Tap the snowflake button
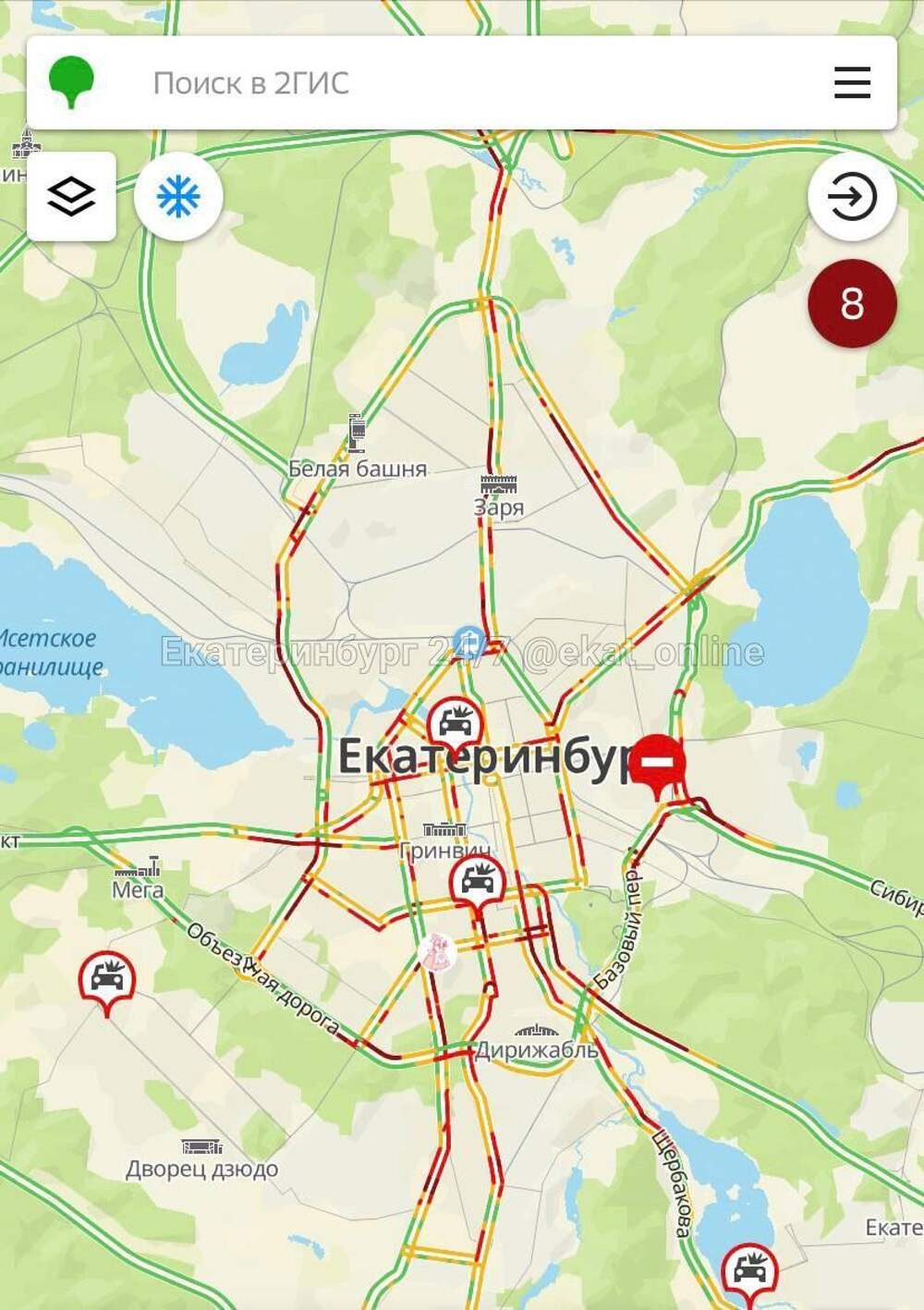 pos(178,197)
